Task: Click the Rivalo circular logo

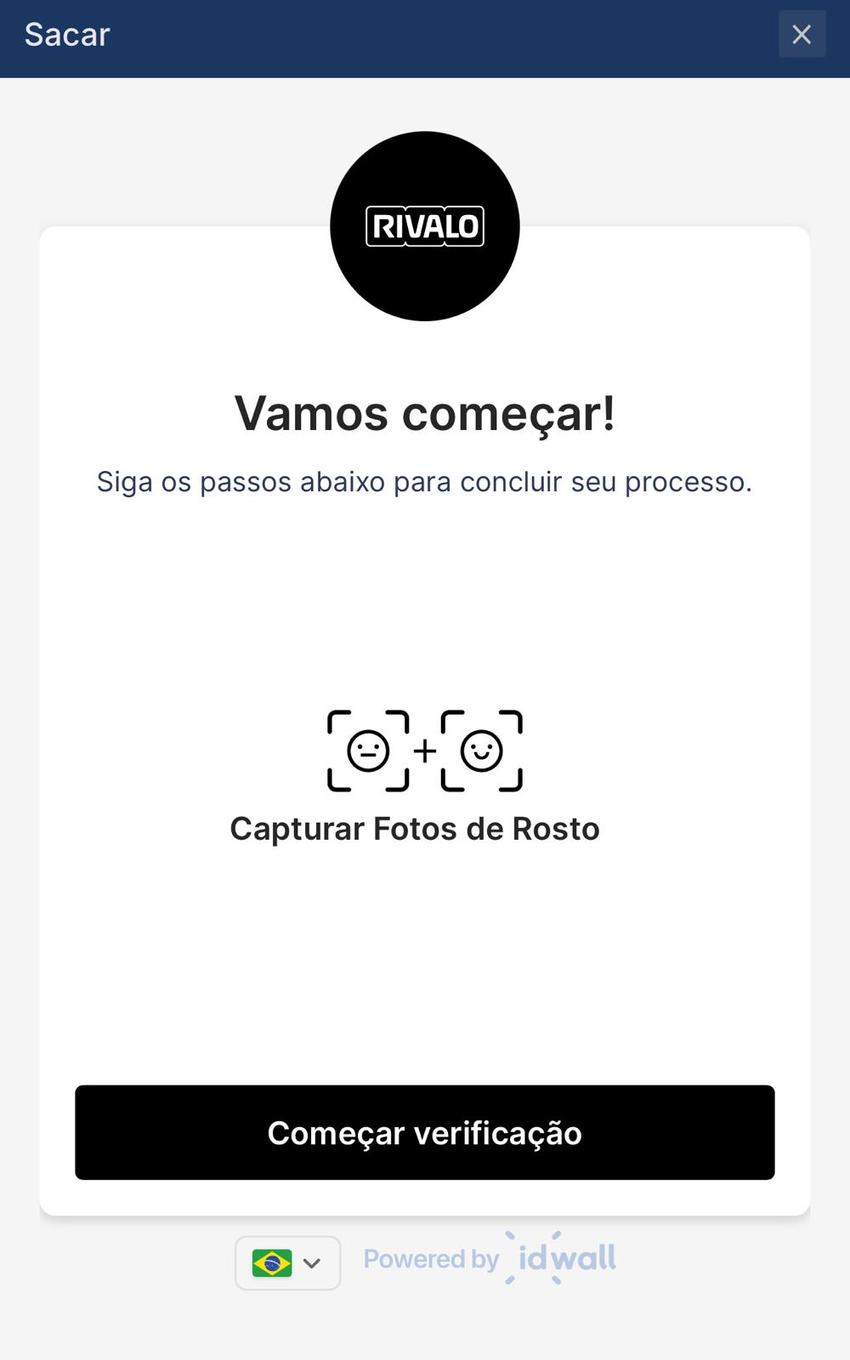Action: point(424,225)
